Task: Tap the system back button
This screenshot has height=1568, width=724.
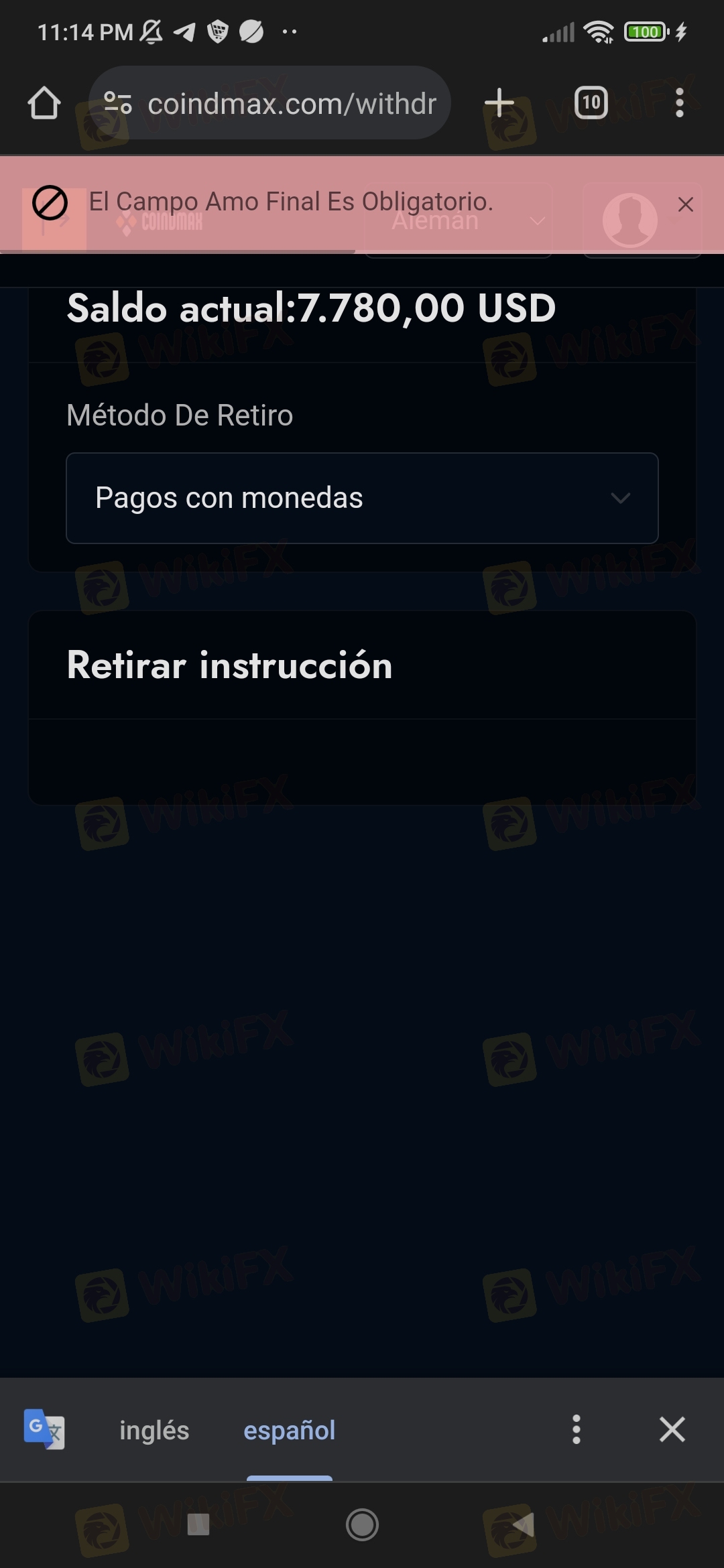Action: tap(524, 1525)
